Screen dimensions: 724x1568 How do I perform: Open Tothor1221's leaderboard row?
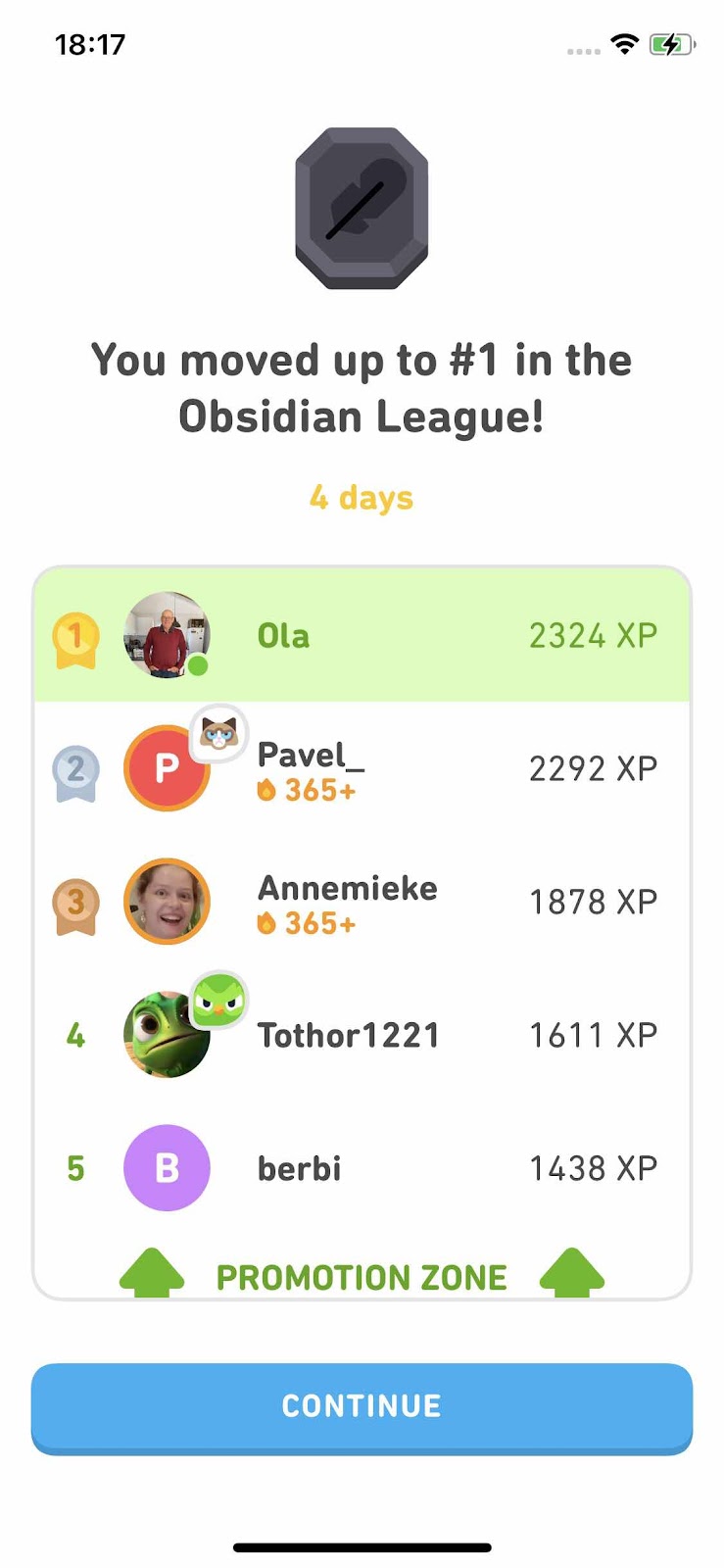(362, 1035)
